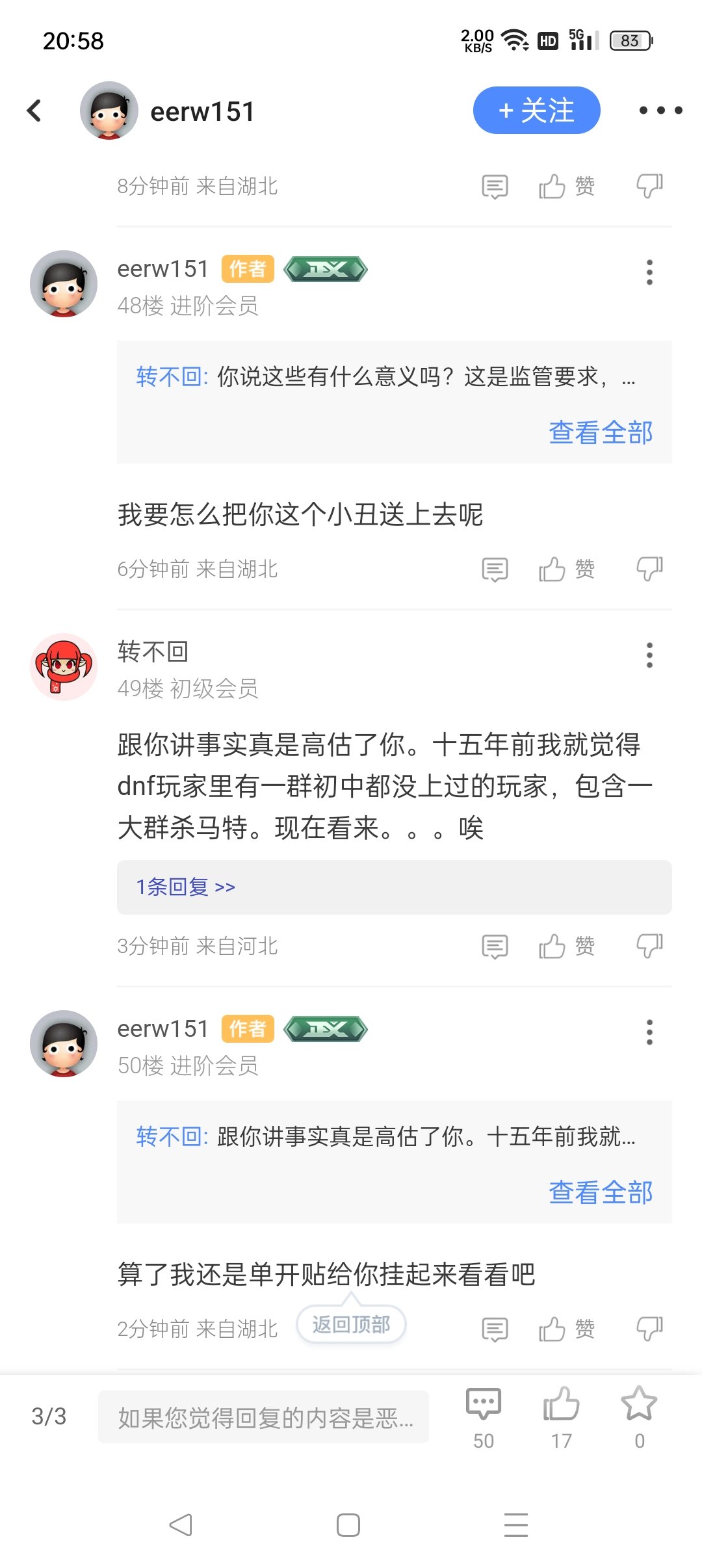Viewport: 702px width, 1568px height.
Task: Reply to 转不回's 49楼 comment
Action: click(x=495, y=947)
